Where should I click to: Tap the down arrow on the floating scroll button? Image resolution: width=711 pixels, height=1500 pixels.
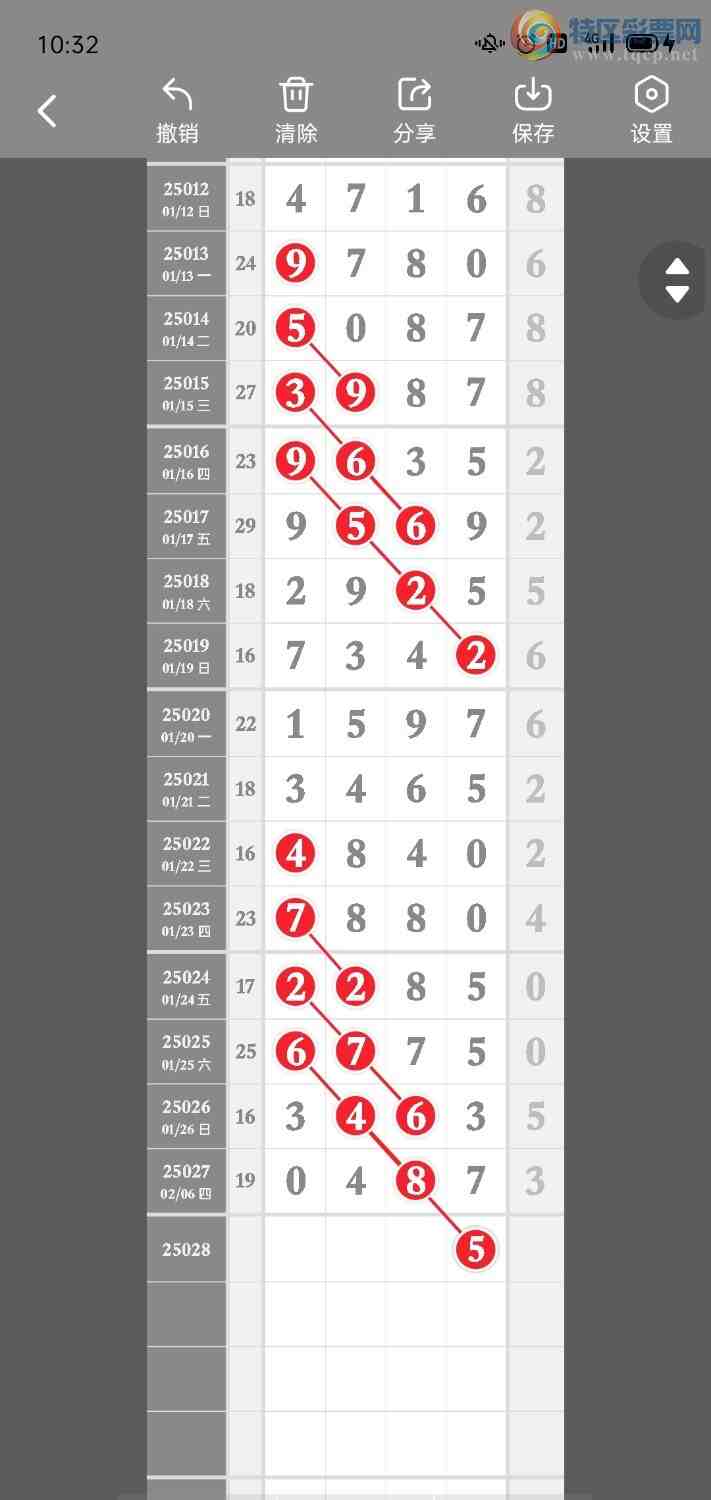coord(678,294)
